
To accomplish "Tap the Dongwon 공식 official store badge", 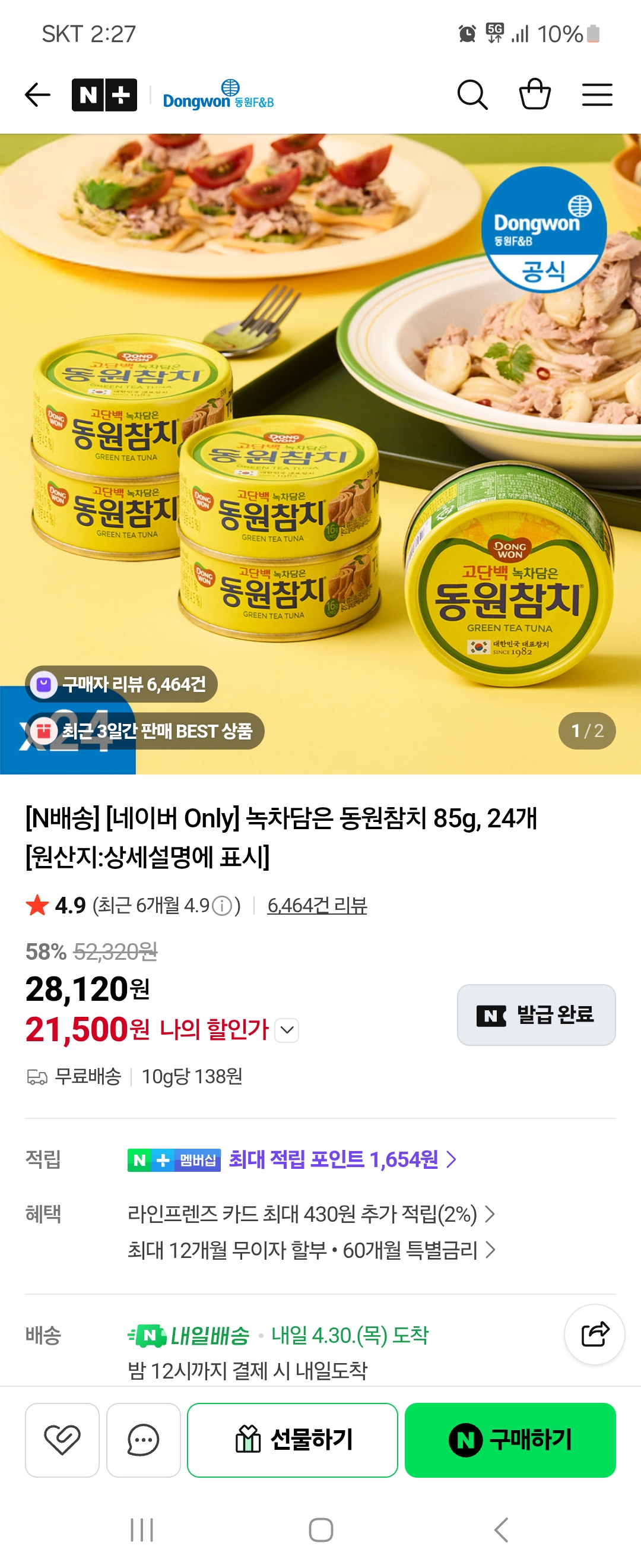I will point(544,228).
